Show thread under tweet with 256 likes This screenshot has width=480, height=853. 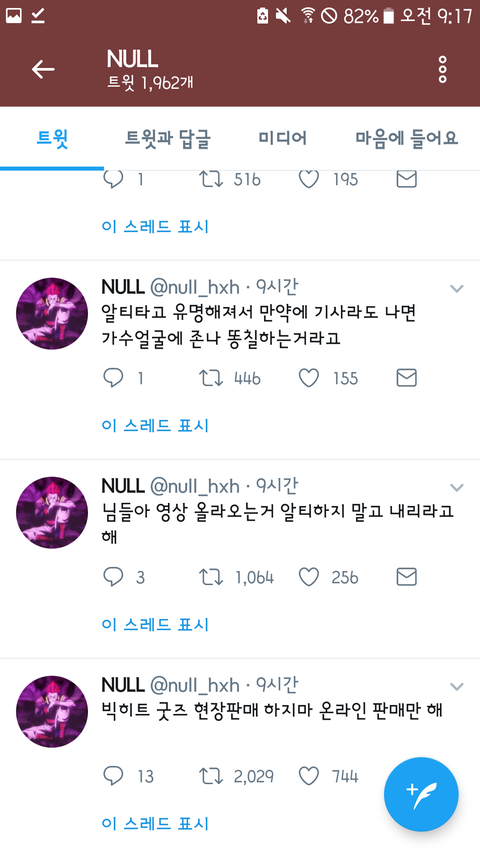point(155,625)
